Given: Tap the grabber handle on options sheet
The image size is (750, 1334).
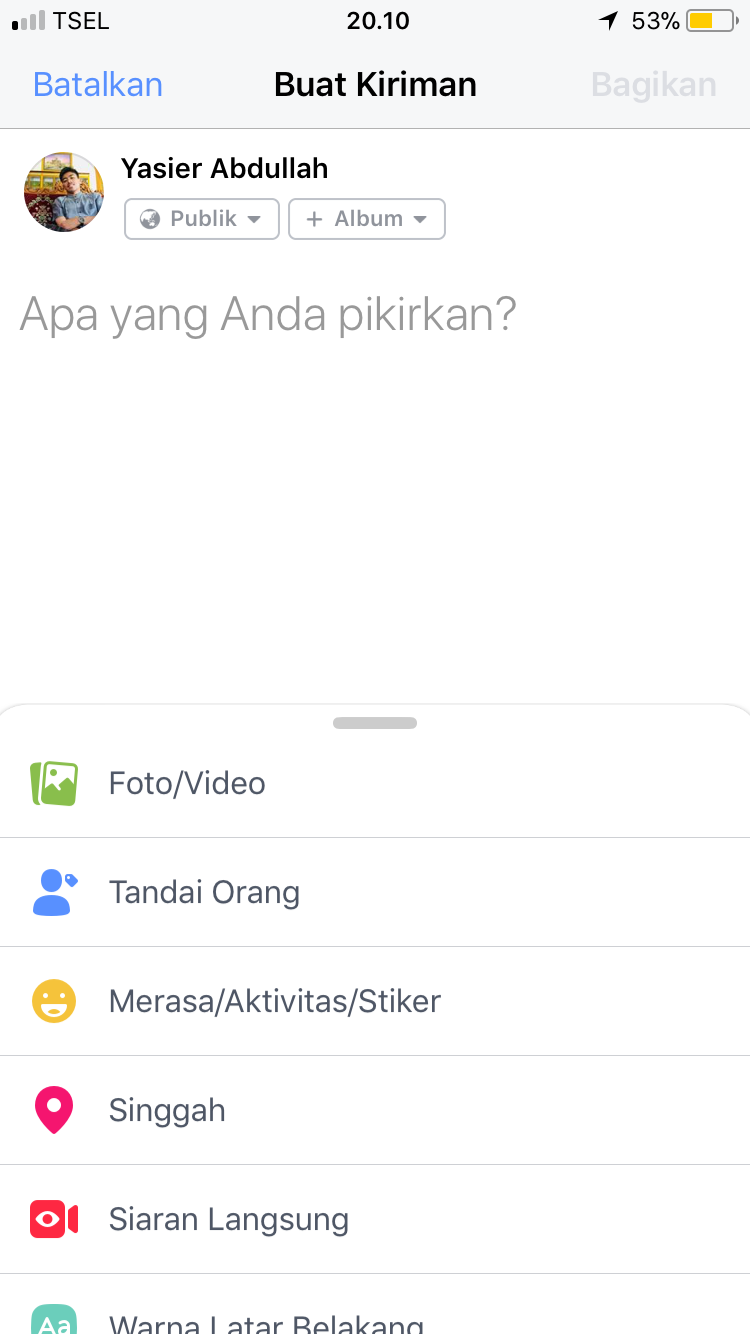Looking at the screenshot, I should click(x=375, y=723).
